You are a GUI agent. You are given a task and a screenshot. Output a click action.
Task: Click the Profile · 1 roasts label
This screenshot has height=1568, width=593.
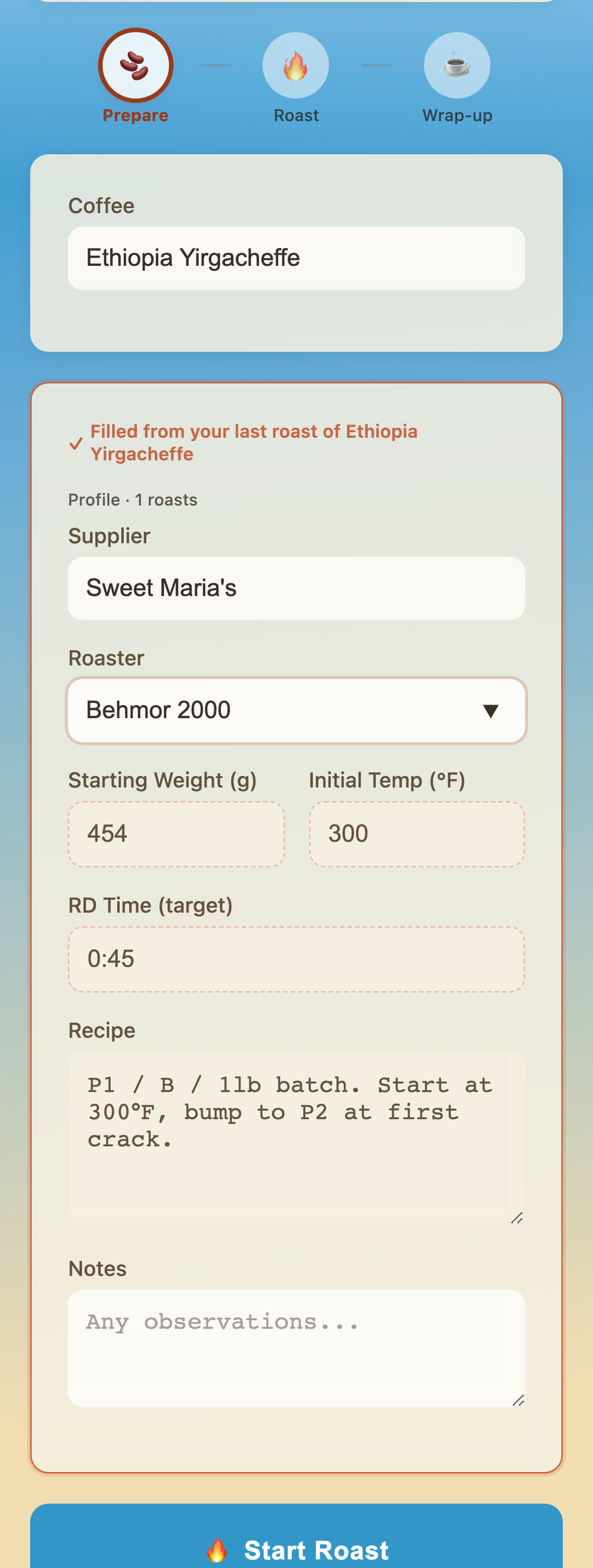point(132,500)
